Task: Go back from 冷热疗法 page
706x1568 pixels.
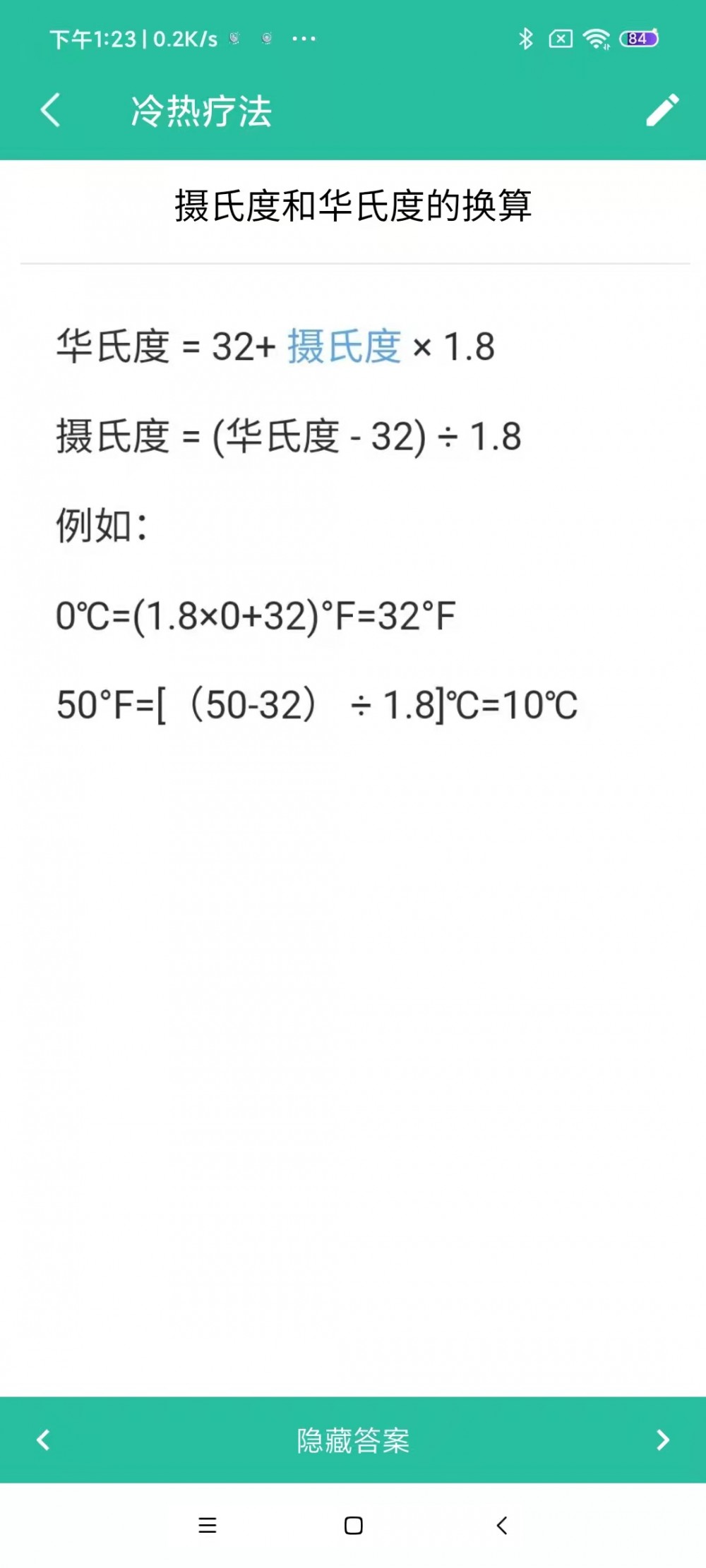Action: click(50, 111)
